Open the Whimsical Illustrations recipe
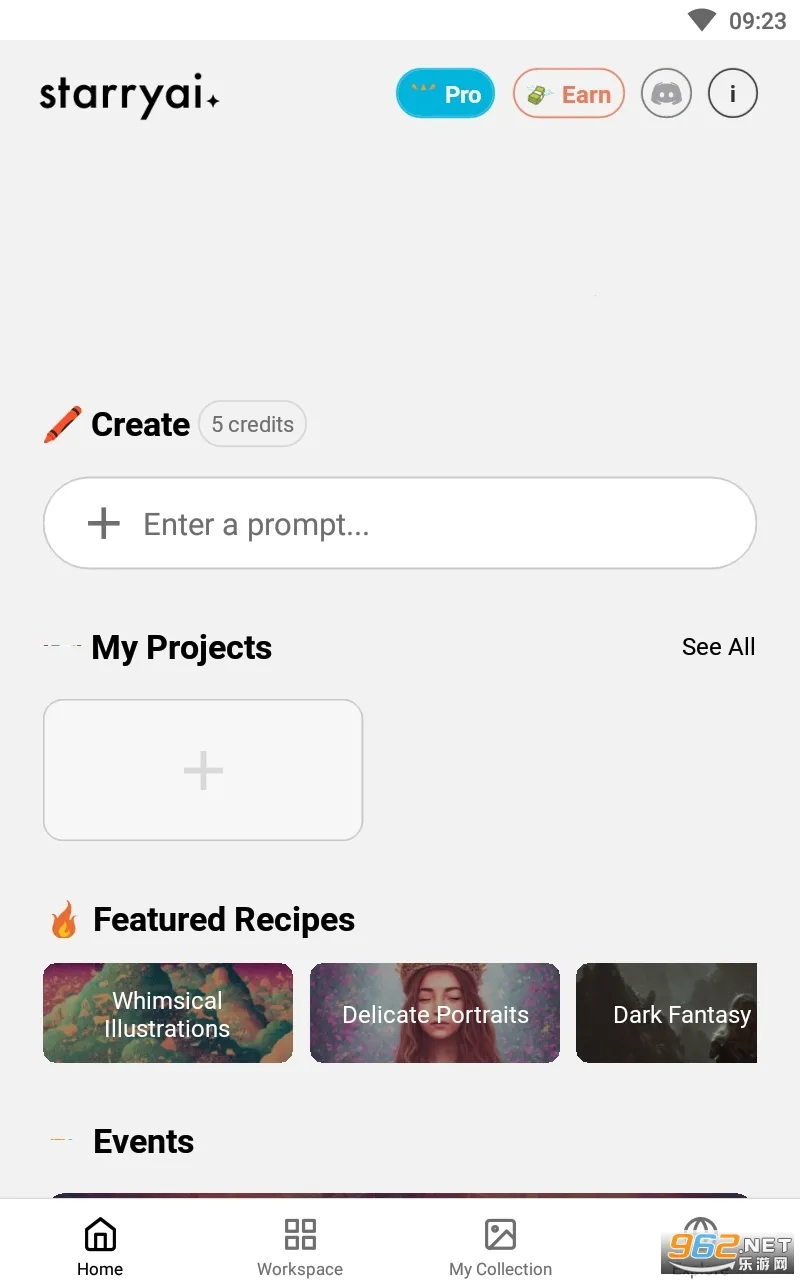This screenshot has width=800, height=1280. 168,1013
